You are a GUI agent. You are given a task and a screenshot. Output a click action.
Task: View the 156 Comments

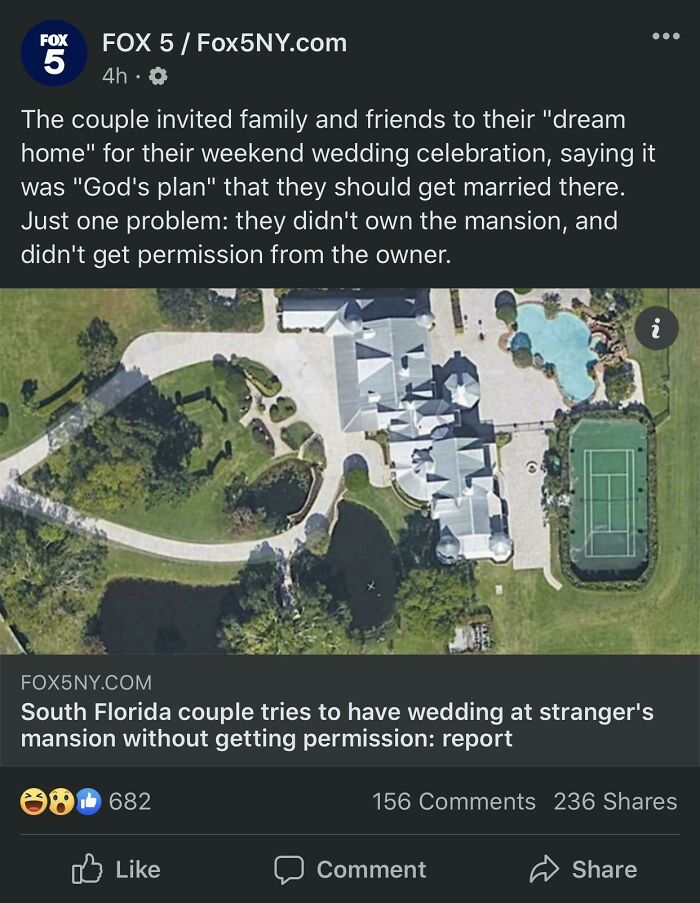pyautogui.click(x=453, y=801)
